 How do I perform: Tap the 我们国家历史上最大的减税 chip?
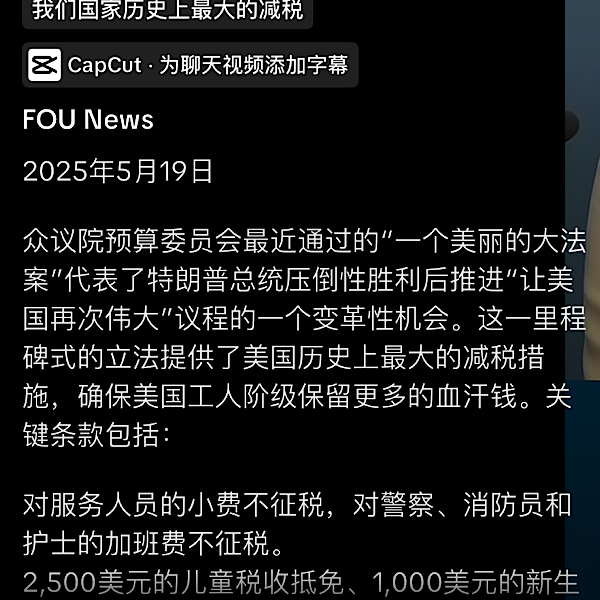(167, 12)
